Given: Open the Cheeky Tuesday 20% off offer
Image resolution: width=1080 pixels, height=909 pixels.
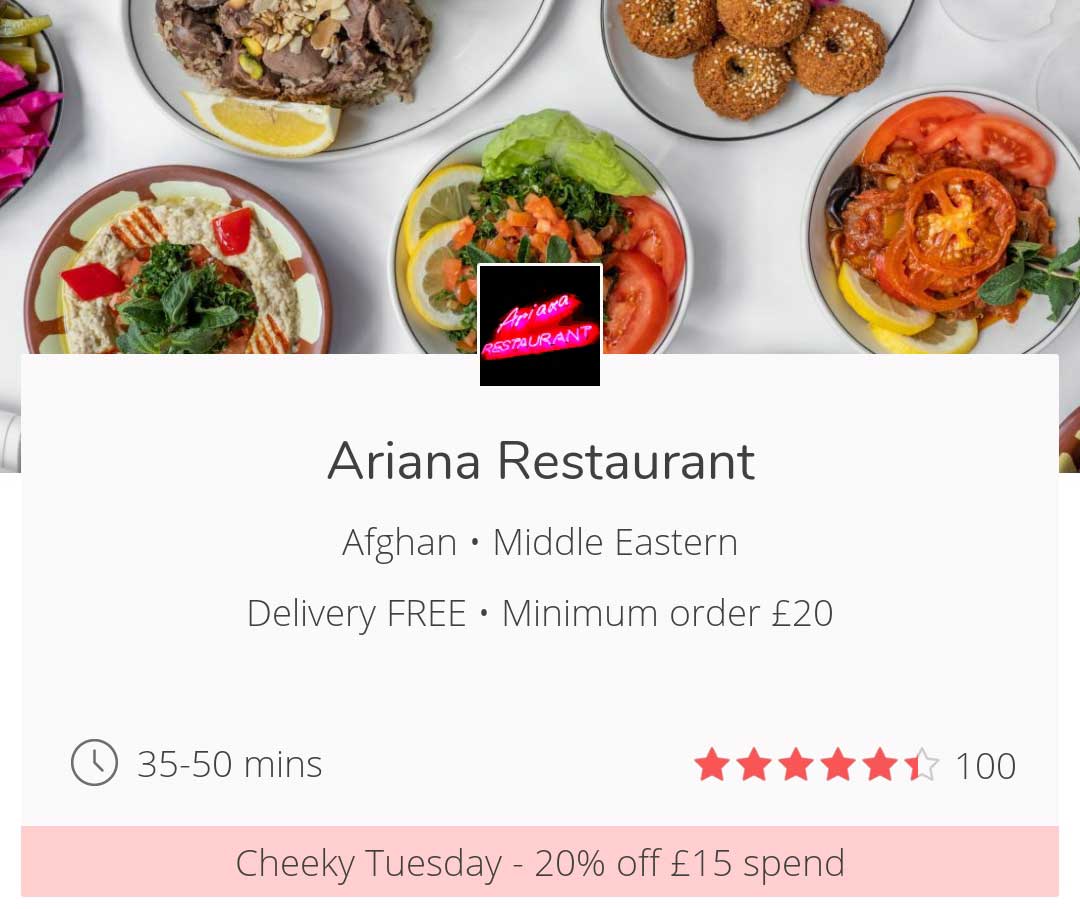Looking at the screenshot, I should [540, 863].
